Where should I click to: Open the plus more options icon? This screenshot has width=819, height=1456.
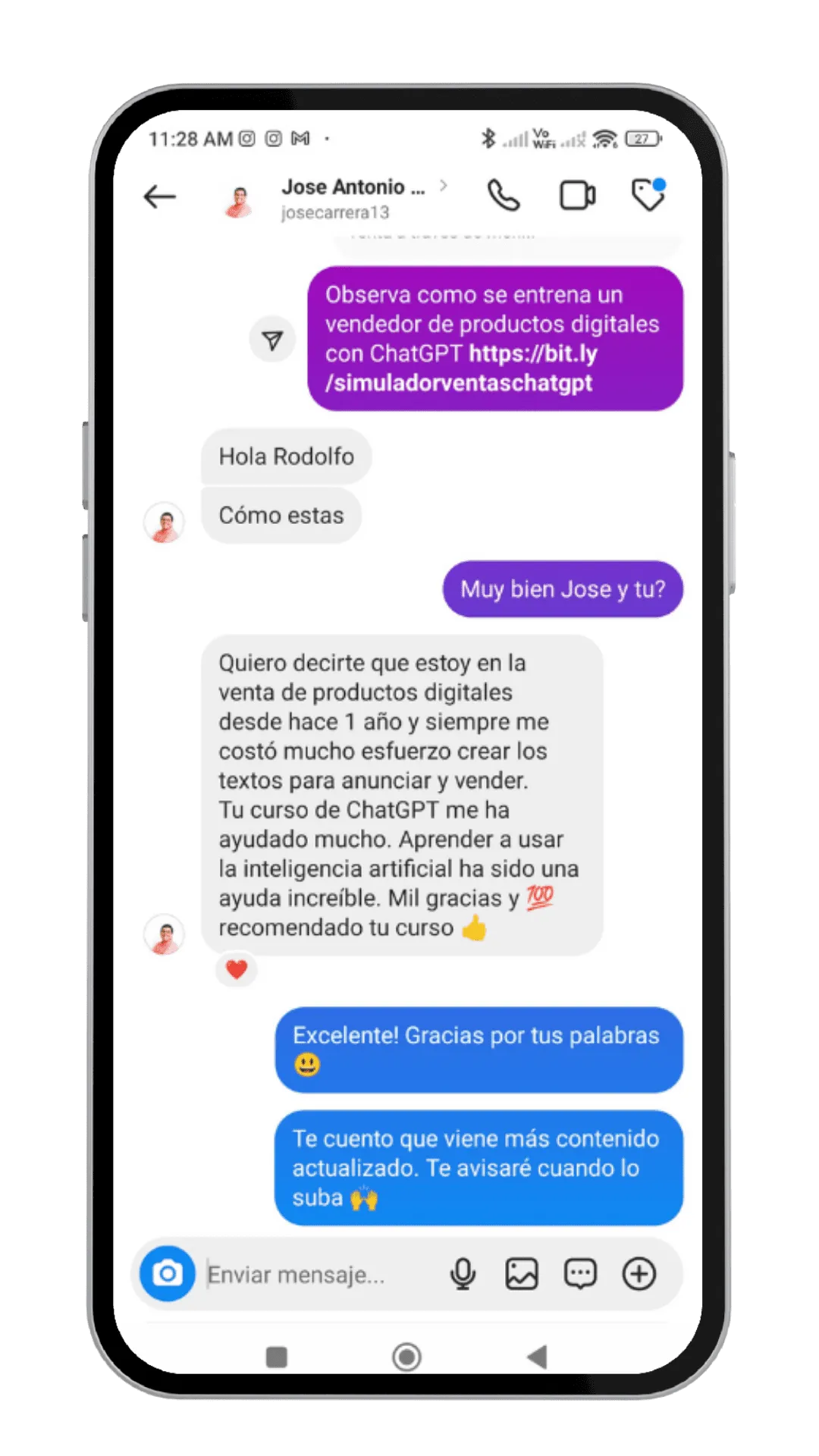(639, 1274)
